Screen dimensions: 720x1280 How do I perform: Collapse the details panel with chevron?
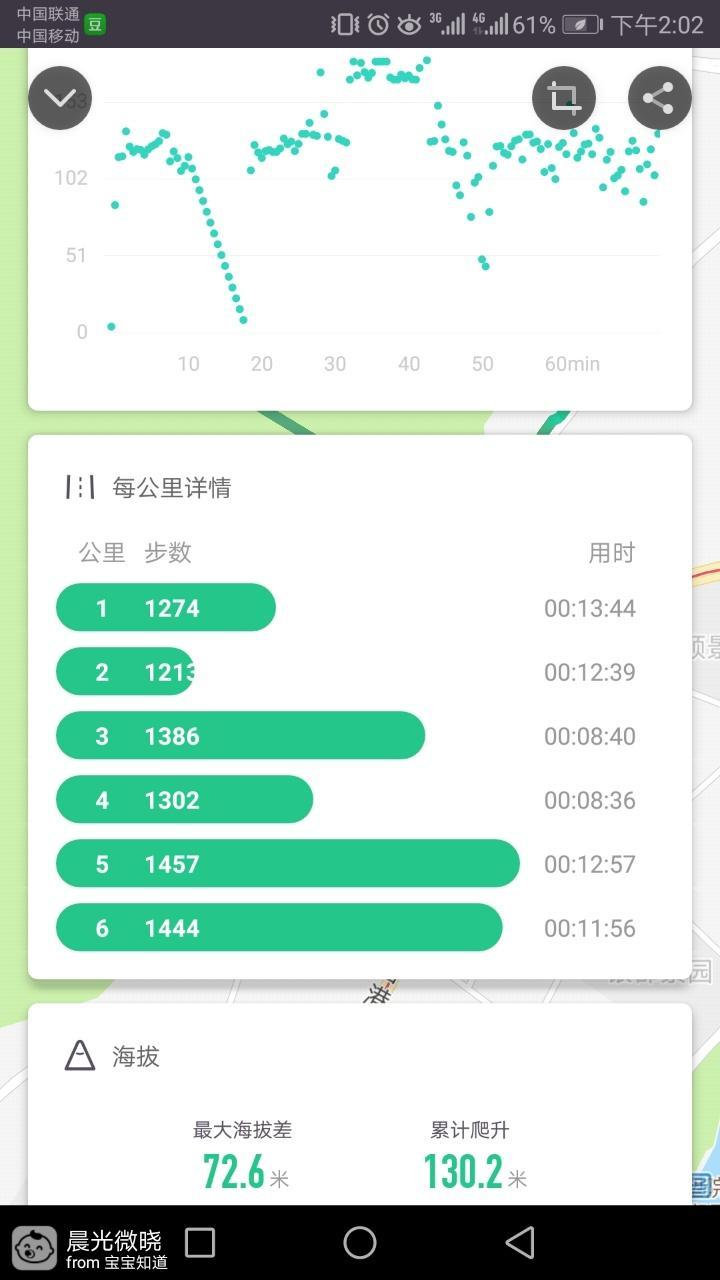coord(60,98)
